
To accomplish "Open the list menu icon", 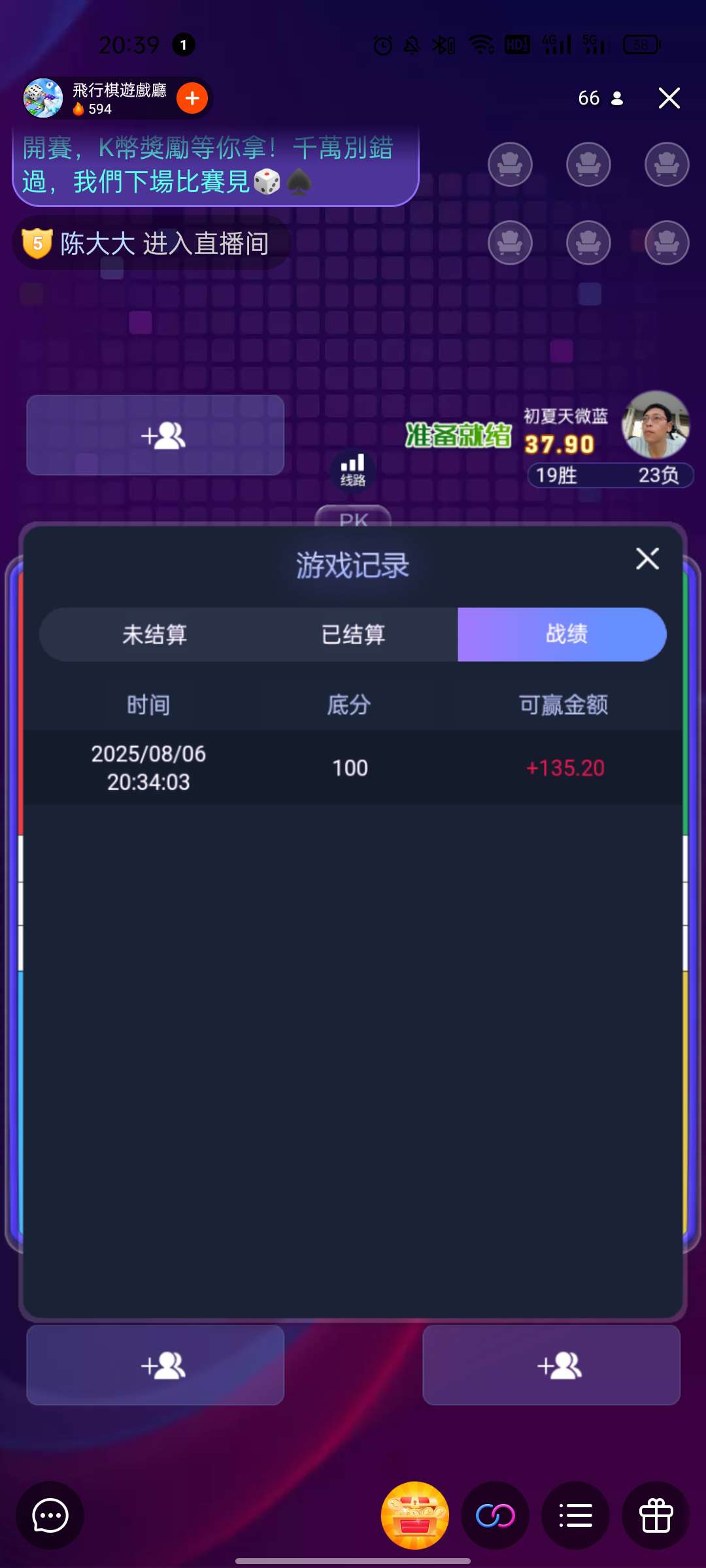I will [x=575, y=1515].
